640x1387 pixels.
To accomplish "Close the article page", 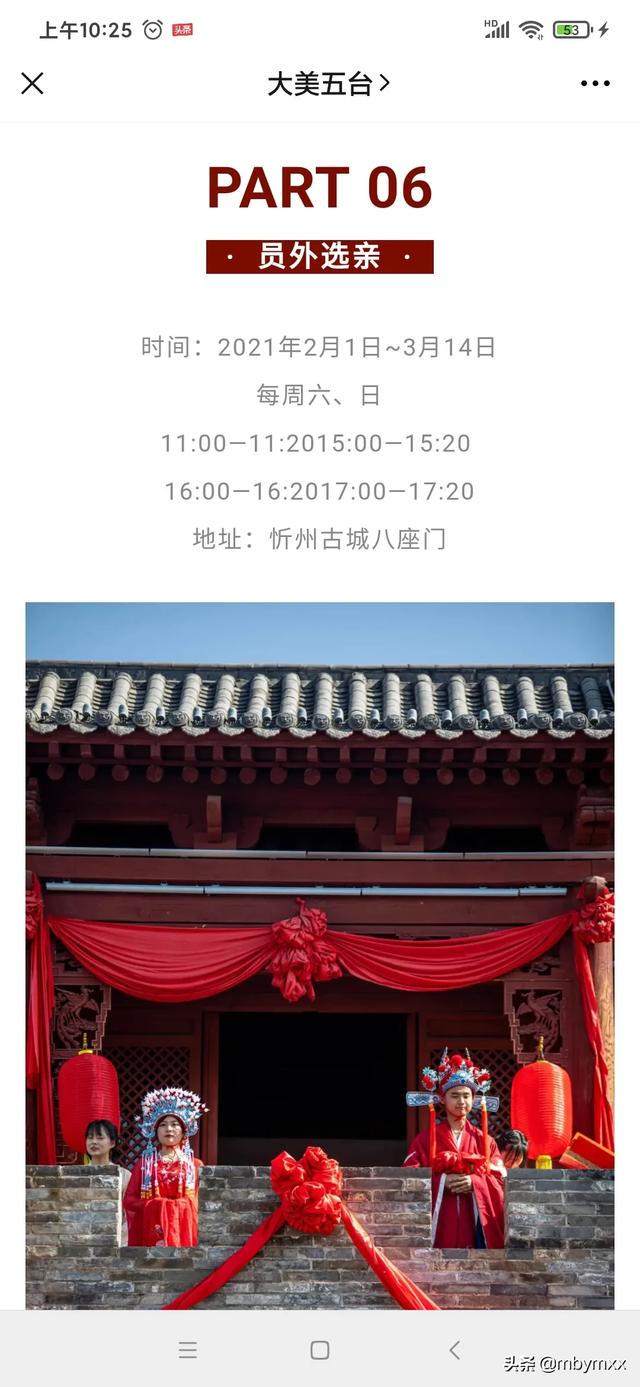I will [32, 84].
